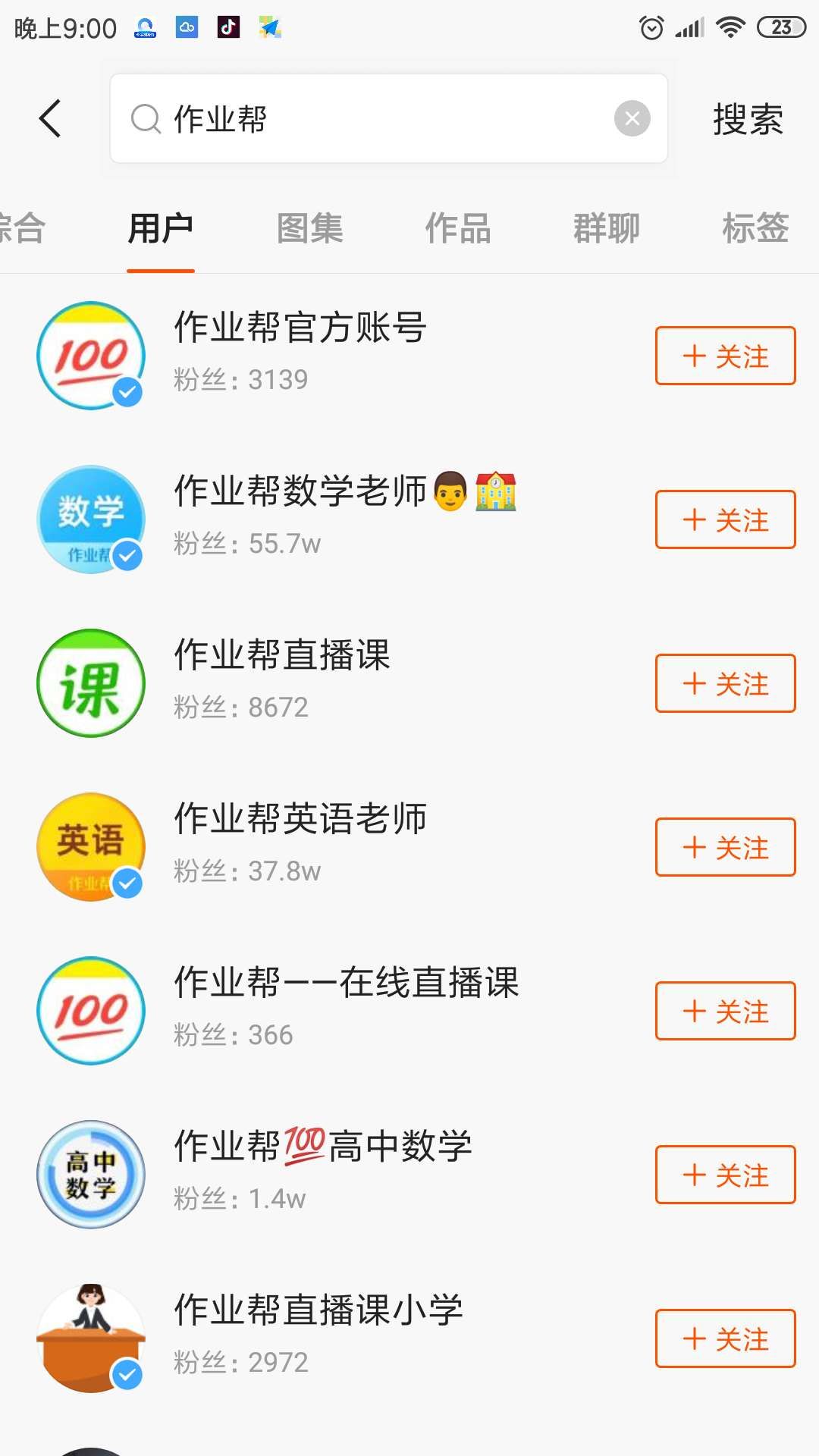The height and width of the screenshot is (1456, 819).
Task: Clear the search text
Action: tap(632, 119)
